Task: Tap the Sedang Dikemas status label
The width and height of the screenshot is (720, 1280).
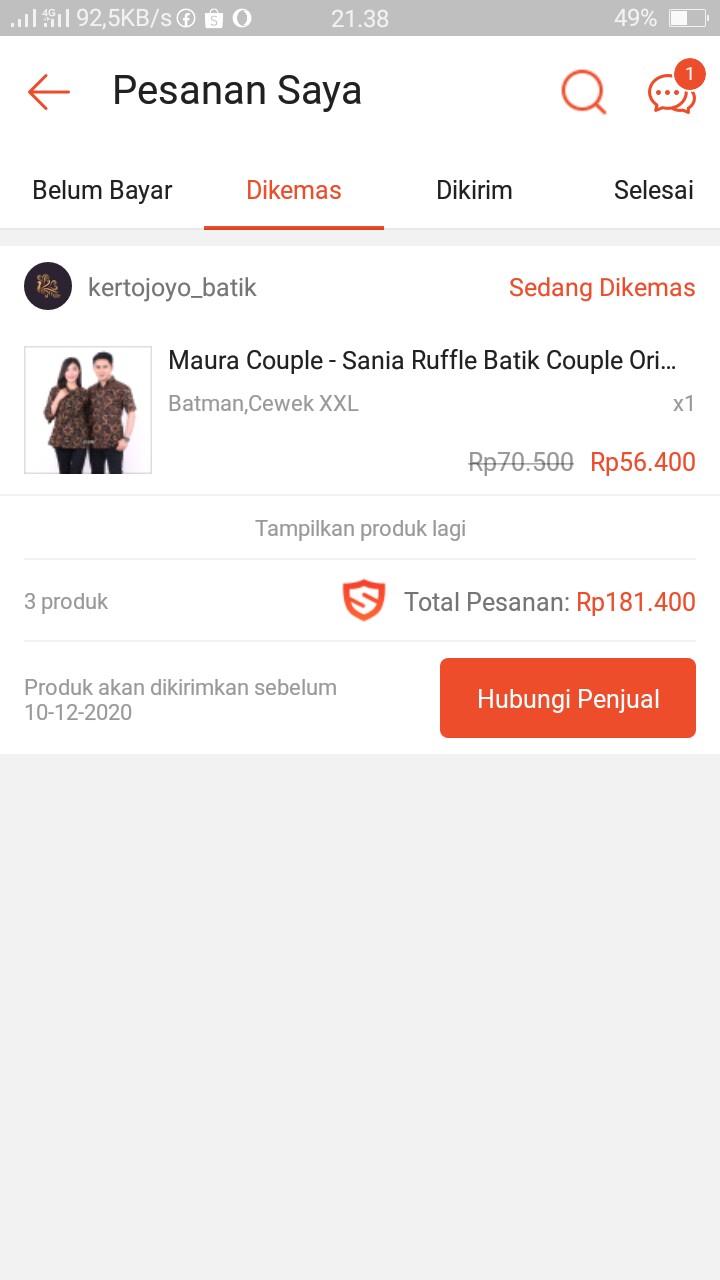Action: tap(601, 287)
